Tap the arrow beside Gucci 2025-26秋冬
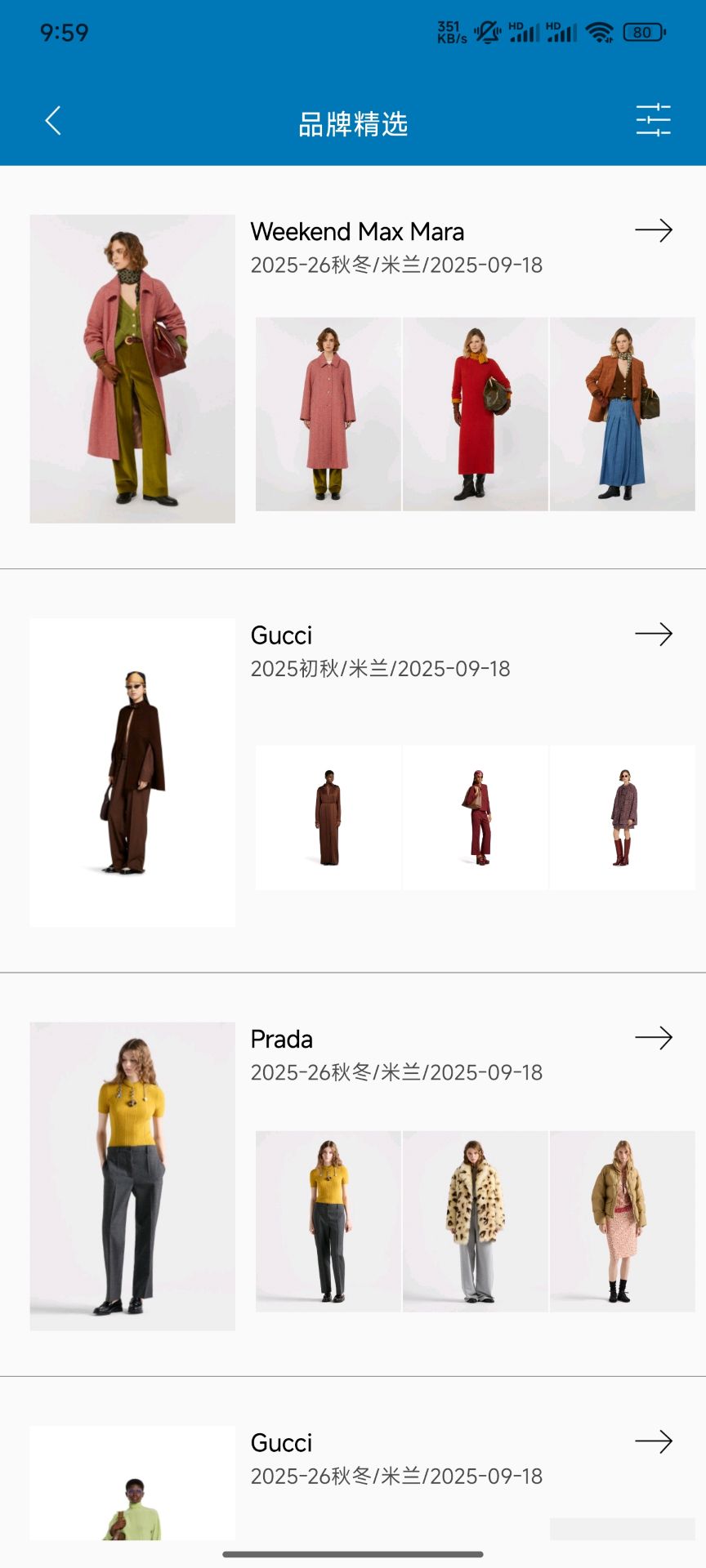 (653, 1441)
